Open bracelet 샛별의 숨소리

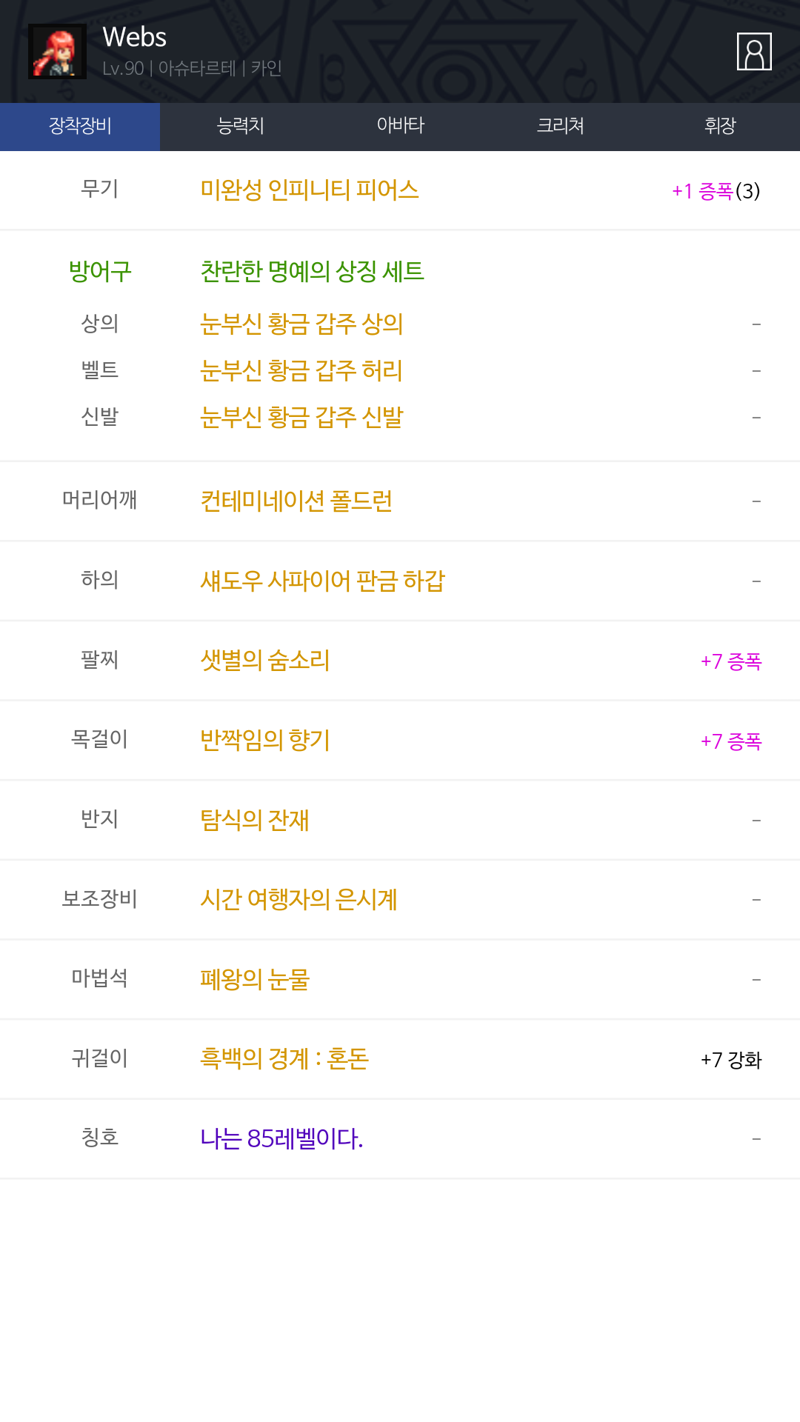[265, 660]
